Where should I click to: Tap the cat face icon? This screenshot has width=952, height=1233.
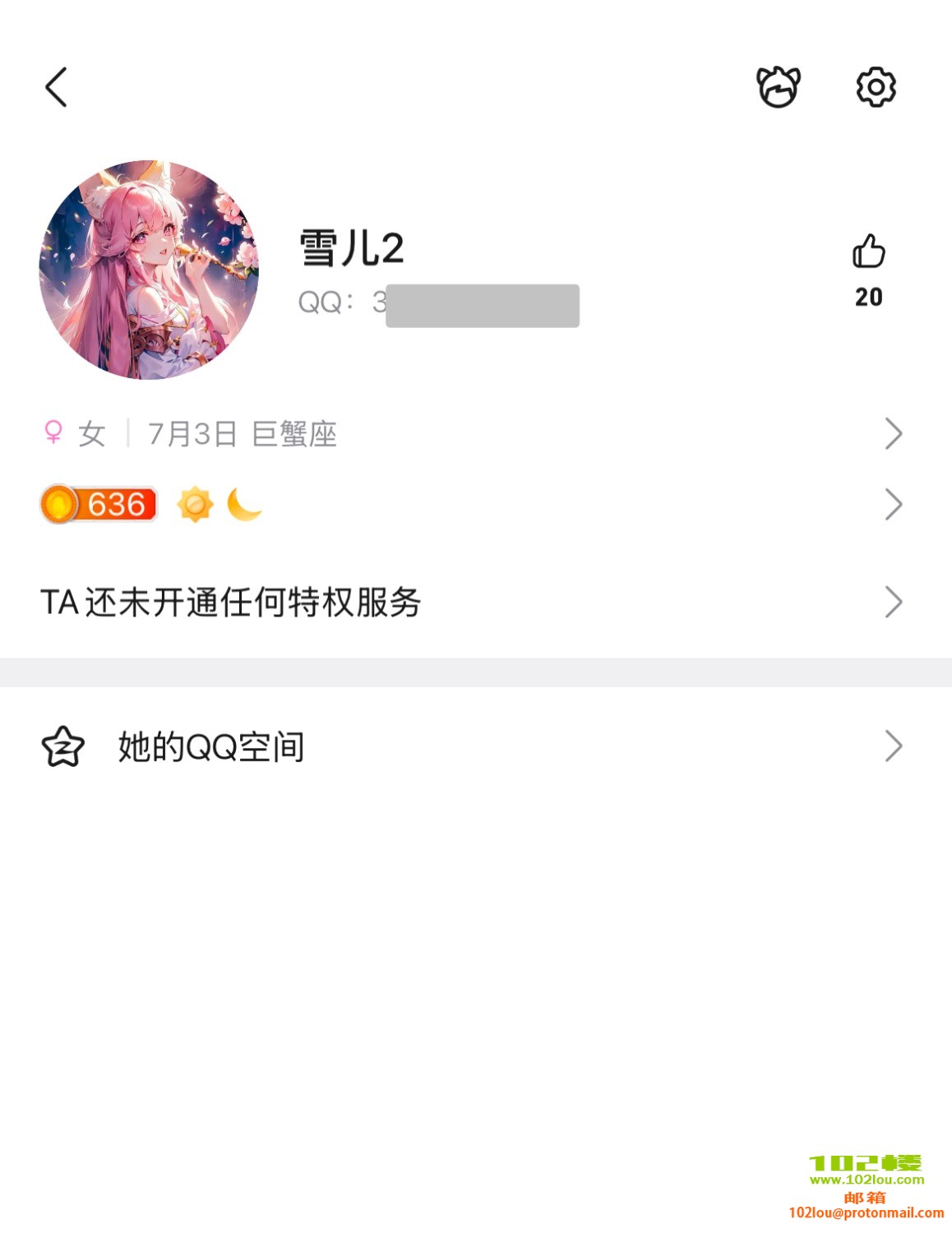click(778, 87)
